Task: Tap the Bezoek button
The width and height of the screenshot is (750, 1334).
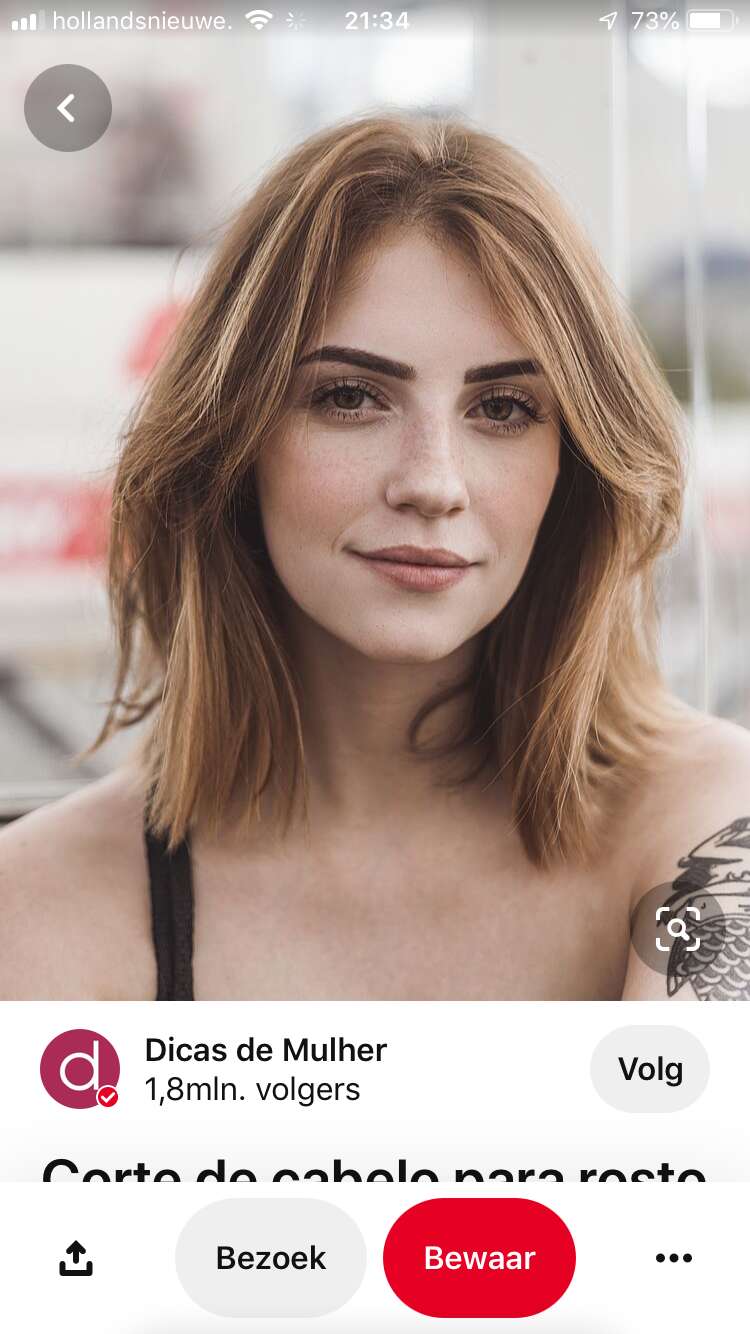Action: pyautogui.click(x=271, y=1258)
